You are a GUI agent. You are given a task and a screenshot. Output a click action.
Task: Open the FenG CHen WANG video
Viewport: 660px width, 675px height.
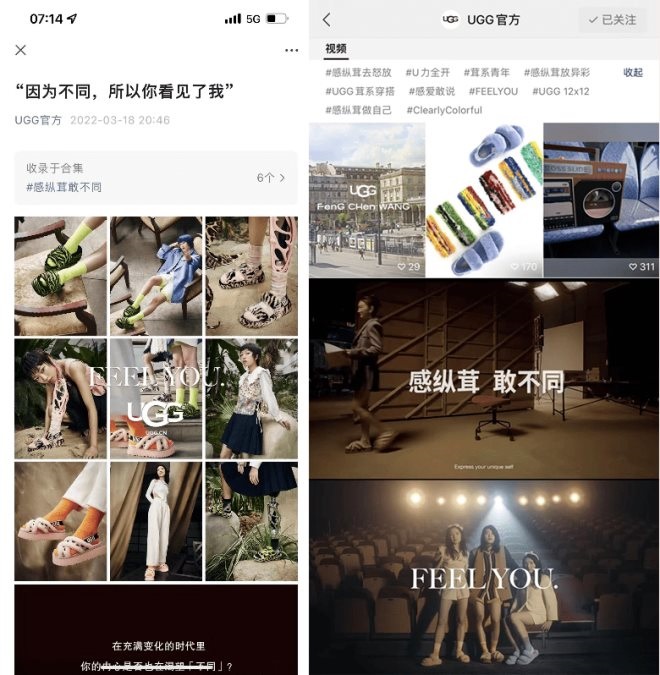click(x=366, y=199)
